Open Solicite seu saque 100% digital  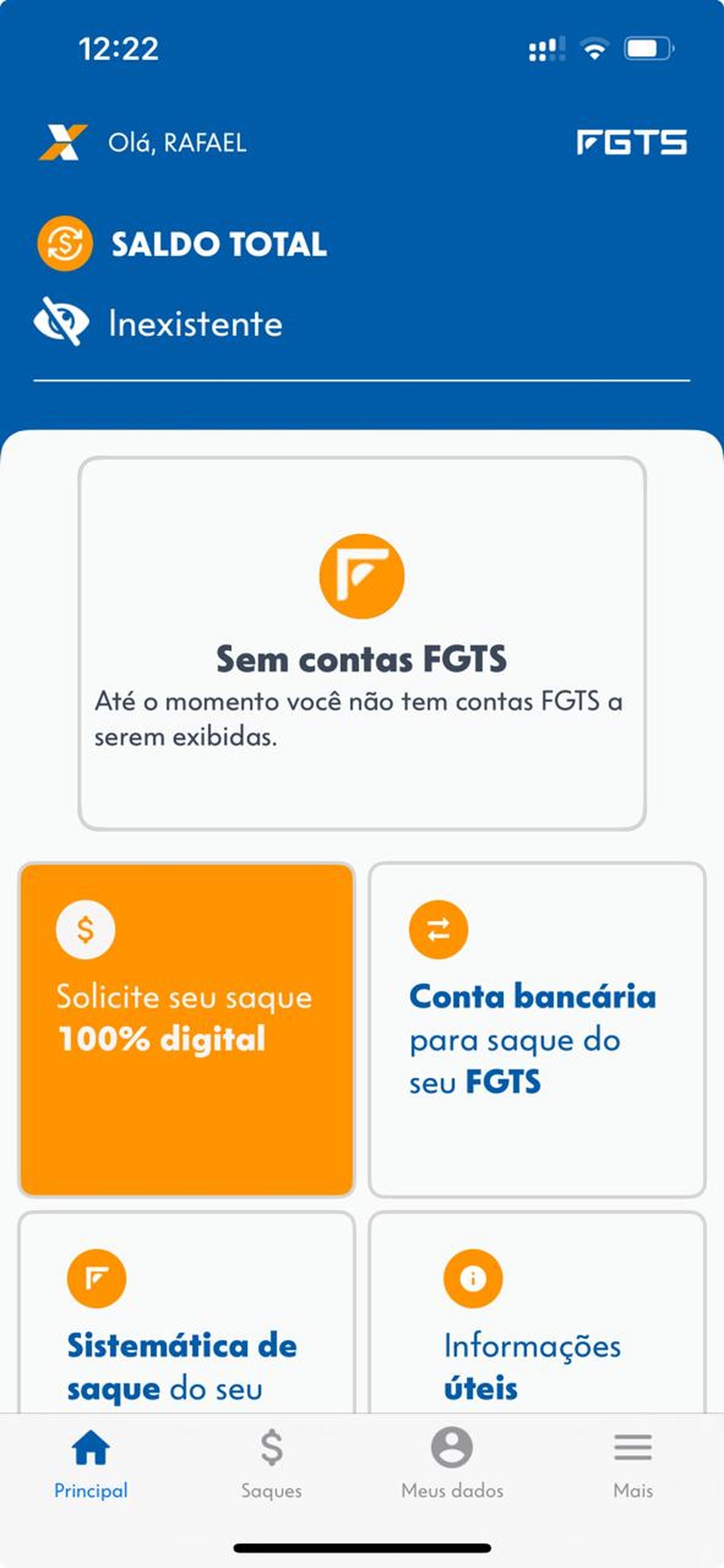(186, 1029)
